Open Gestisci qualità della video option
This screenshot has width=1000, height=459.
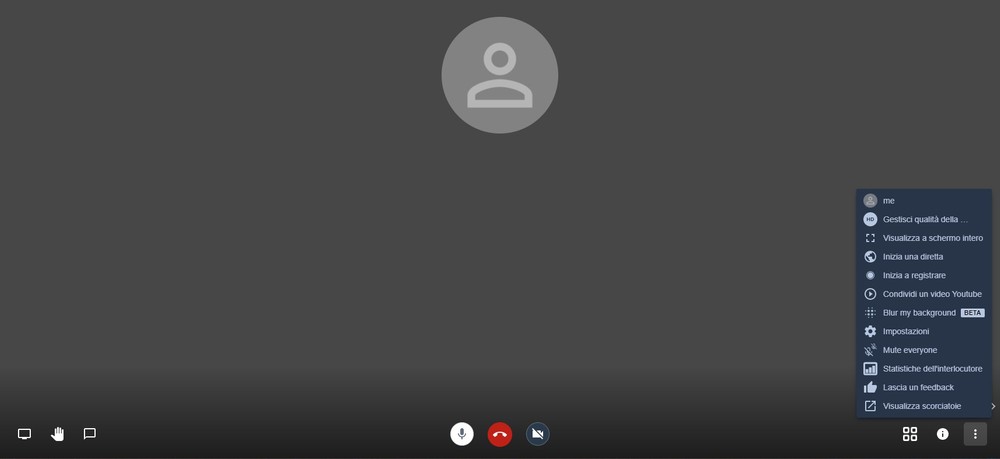pos(923,219)
